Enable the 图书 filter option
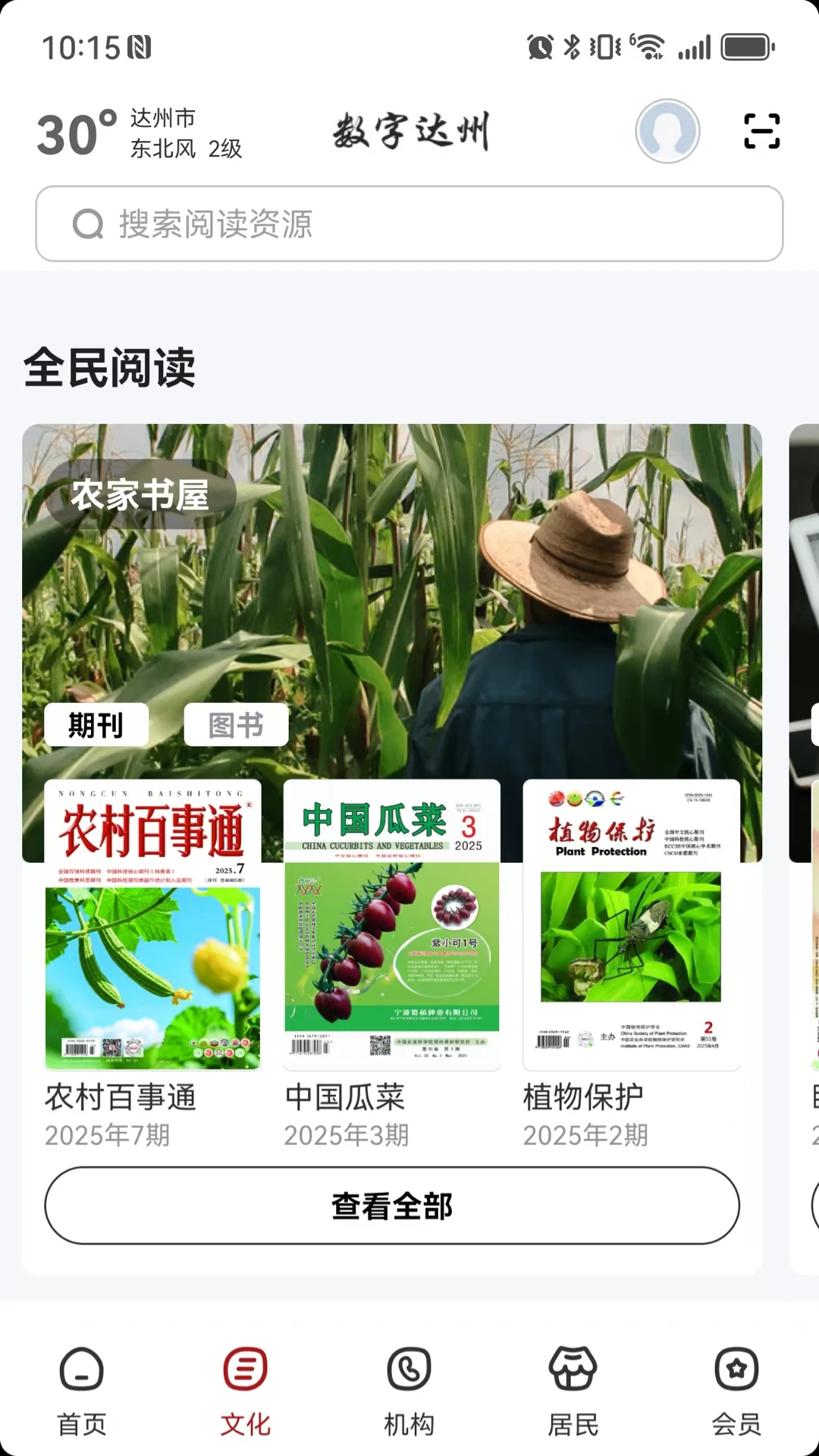The image size is (819, 1456). click(236, 724)
